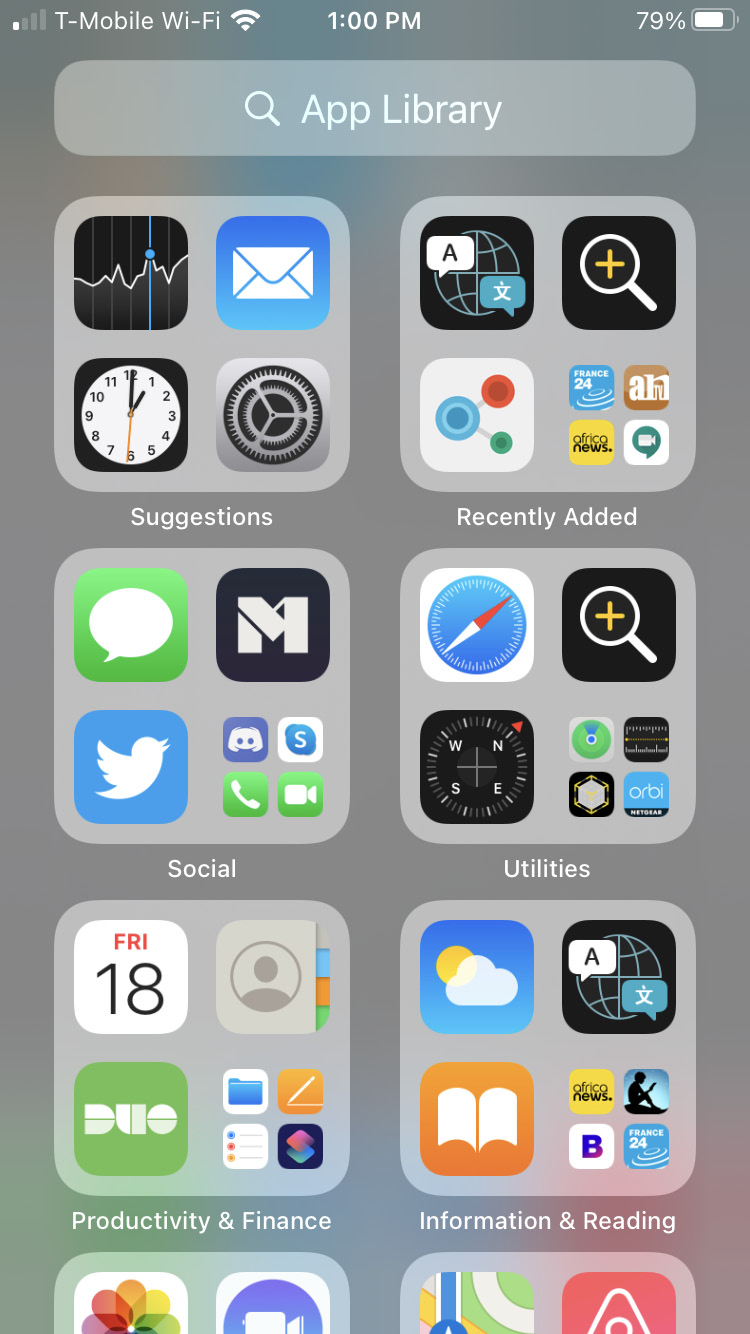
Task: Expand the Productivity & Finance small app cluster
Action: [273, 1119]
